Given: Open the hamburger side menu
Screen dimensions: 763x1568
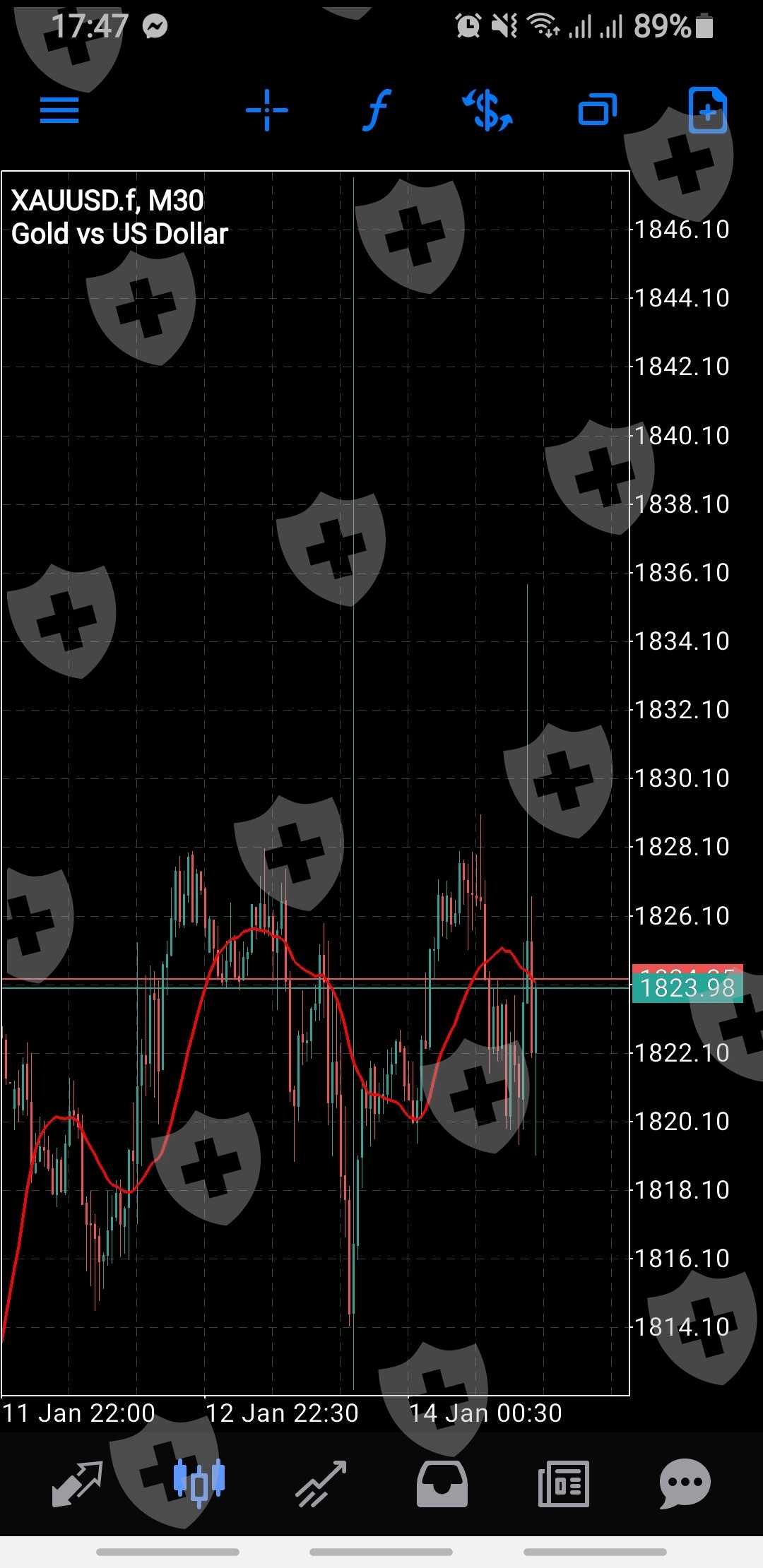Looking at the screenshot, I should click(59, 110).
